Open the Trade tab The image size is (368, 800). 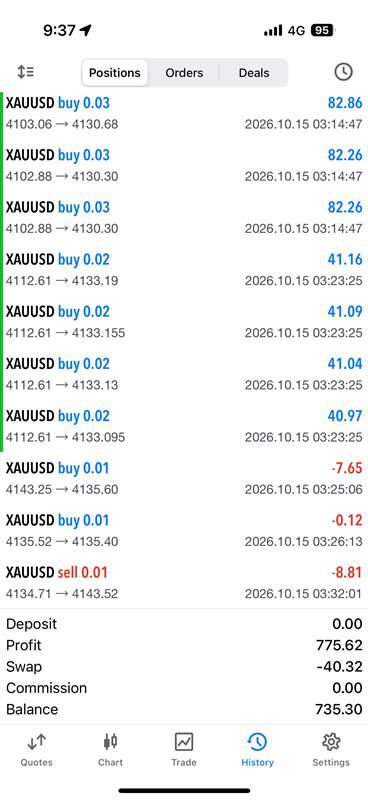(184, 751)
